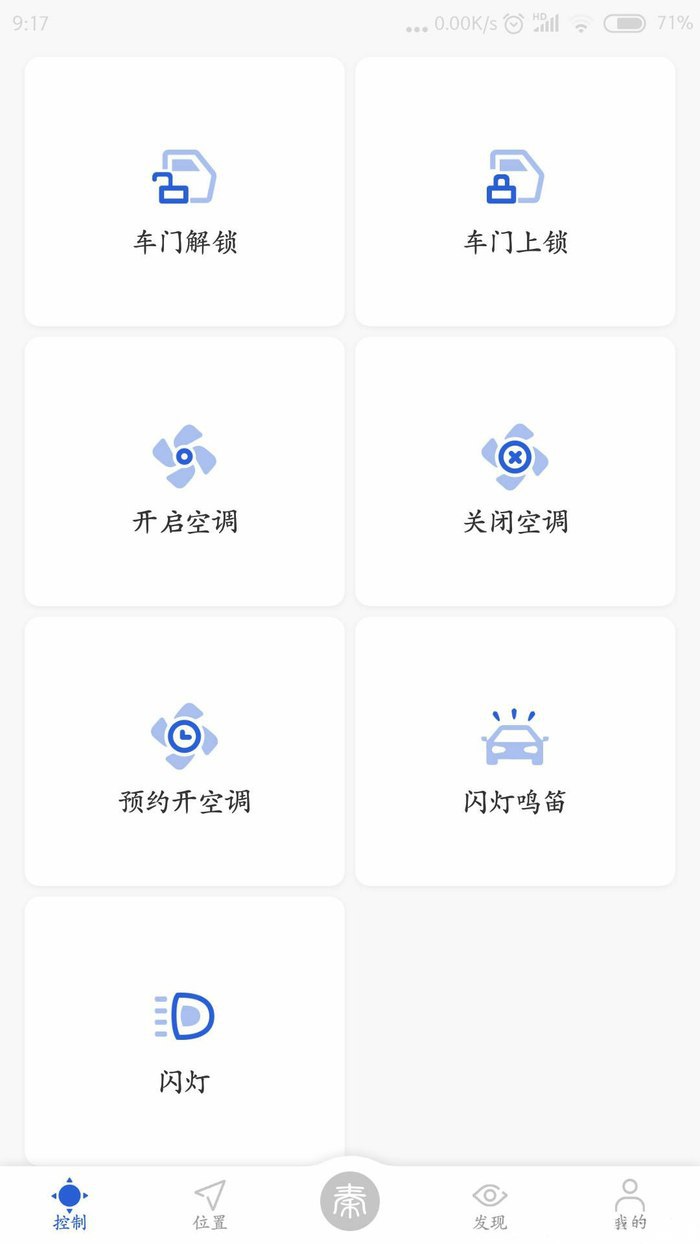Go to the 我的 profile tab
This screenshot has width=700, height=1244.
pos(630,1204)
